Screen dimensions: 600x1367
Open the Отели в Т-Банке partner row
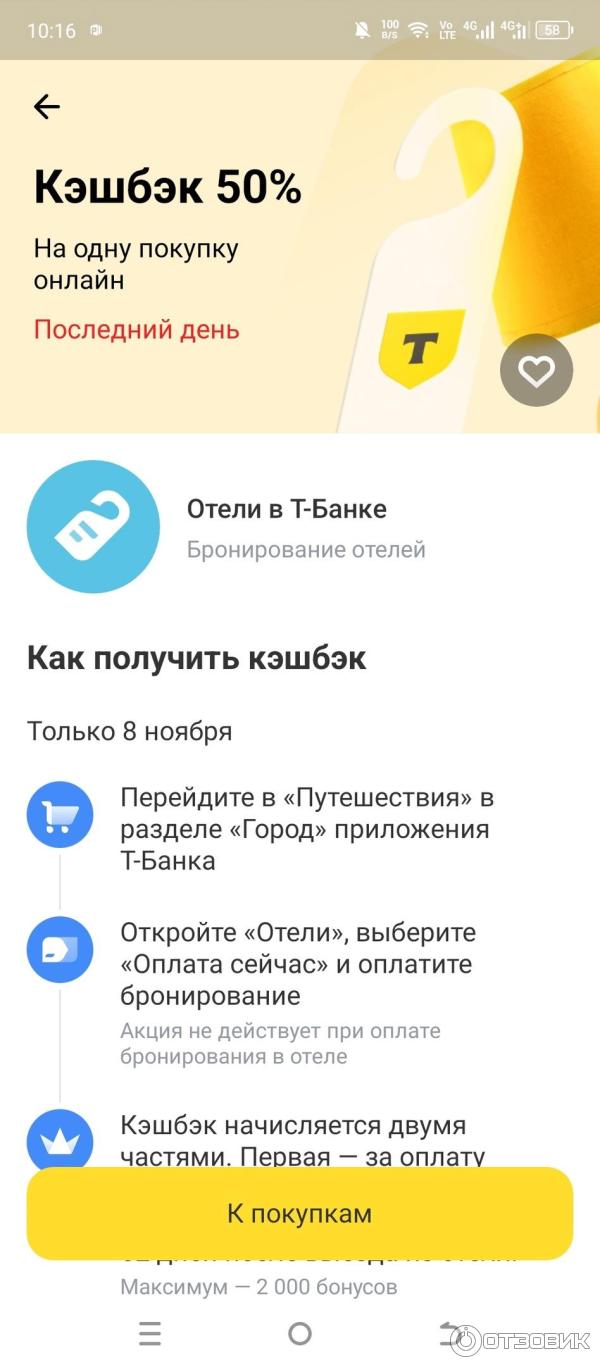(x=286, y=527)
